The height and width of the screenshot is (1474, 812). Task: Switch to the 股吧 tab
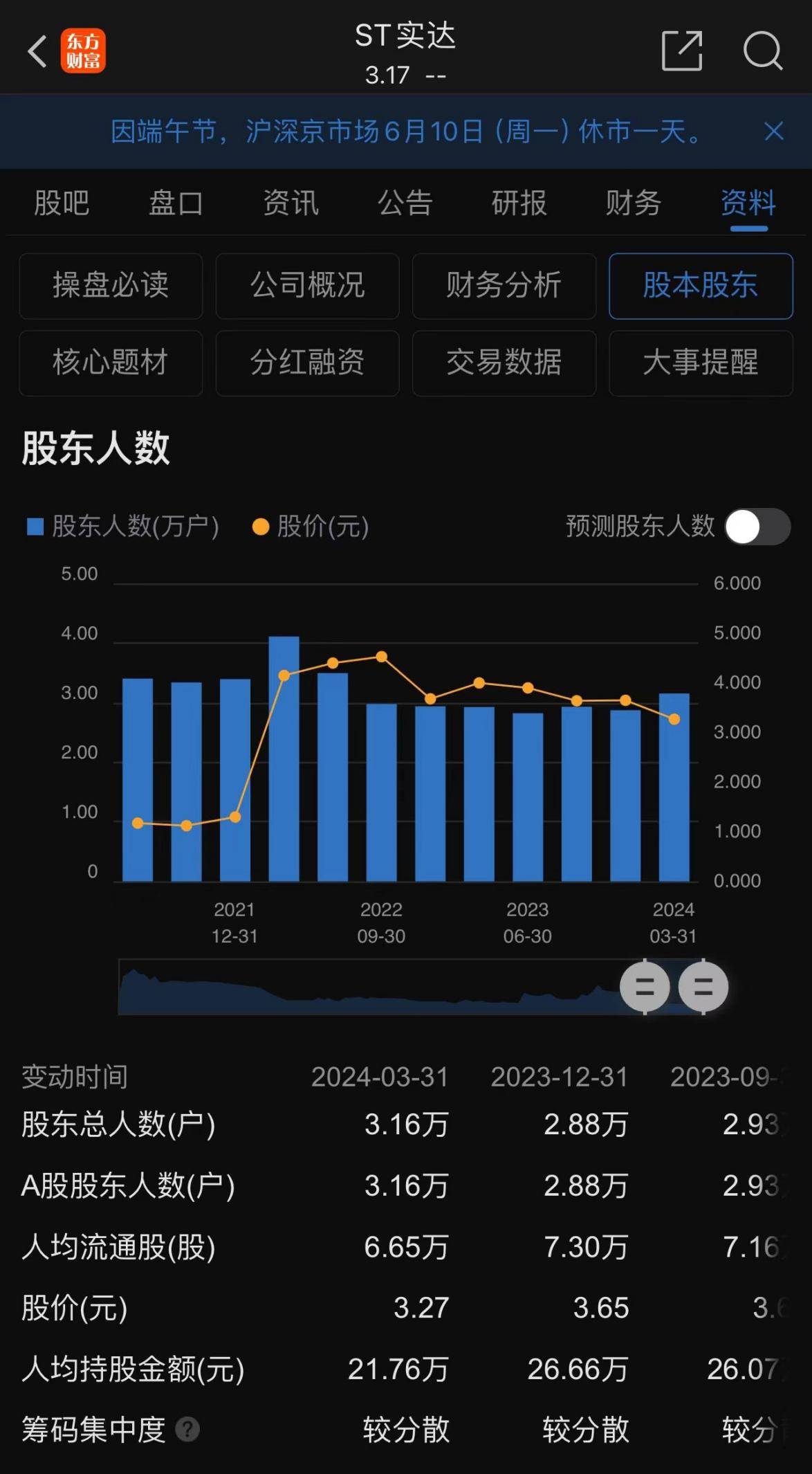62,203
